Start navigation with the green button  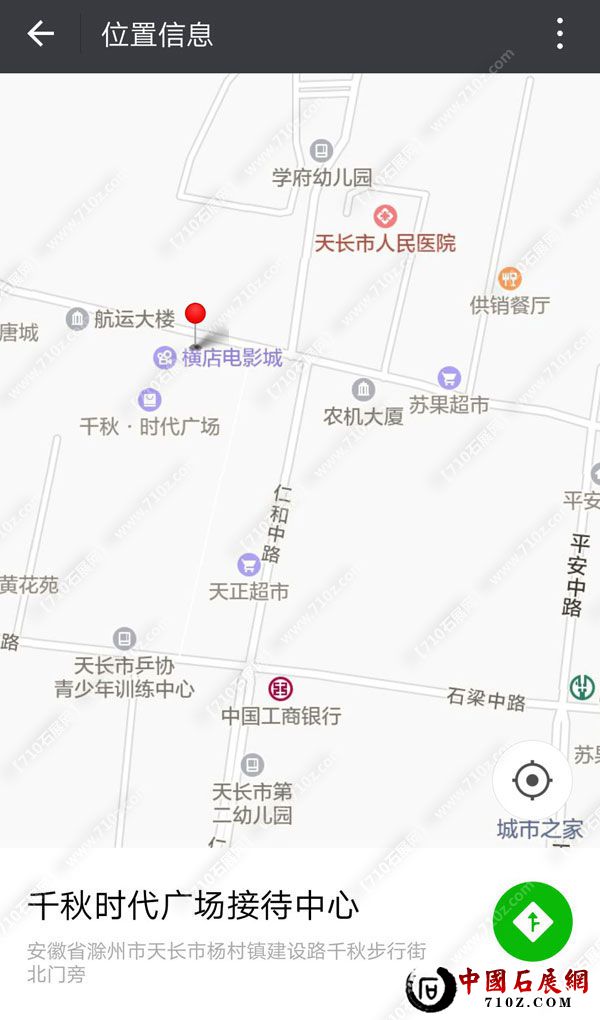532,921
